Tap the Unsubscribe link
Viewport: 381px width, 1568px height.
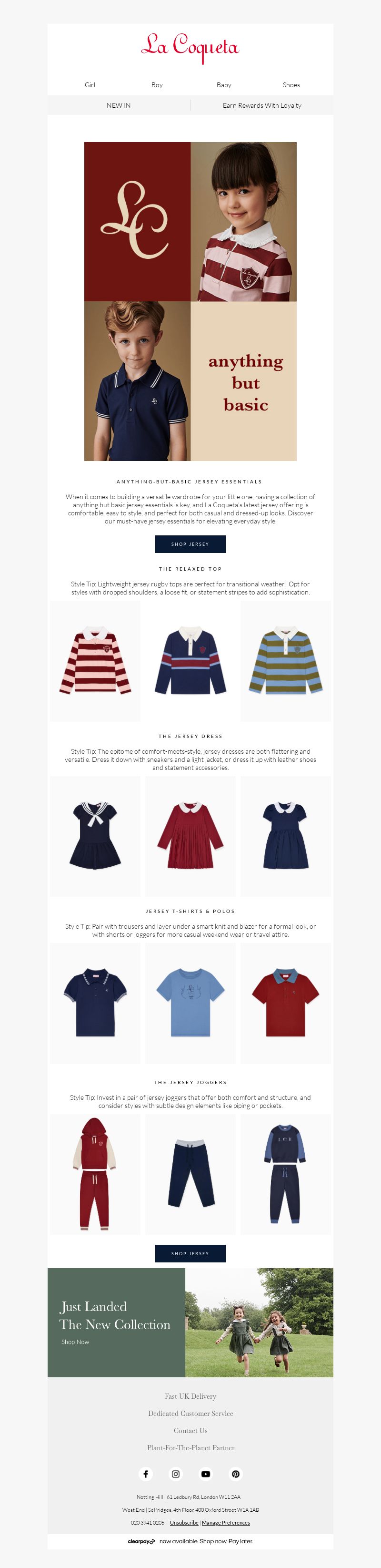pyautogui.click(x=184, y=1522)
